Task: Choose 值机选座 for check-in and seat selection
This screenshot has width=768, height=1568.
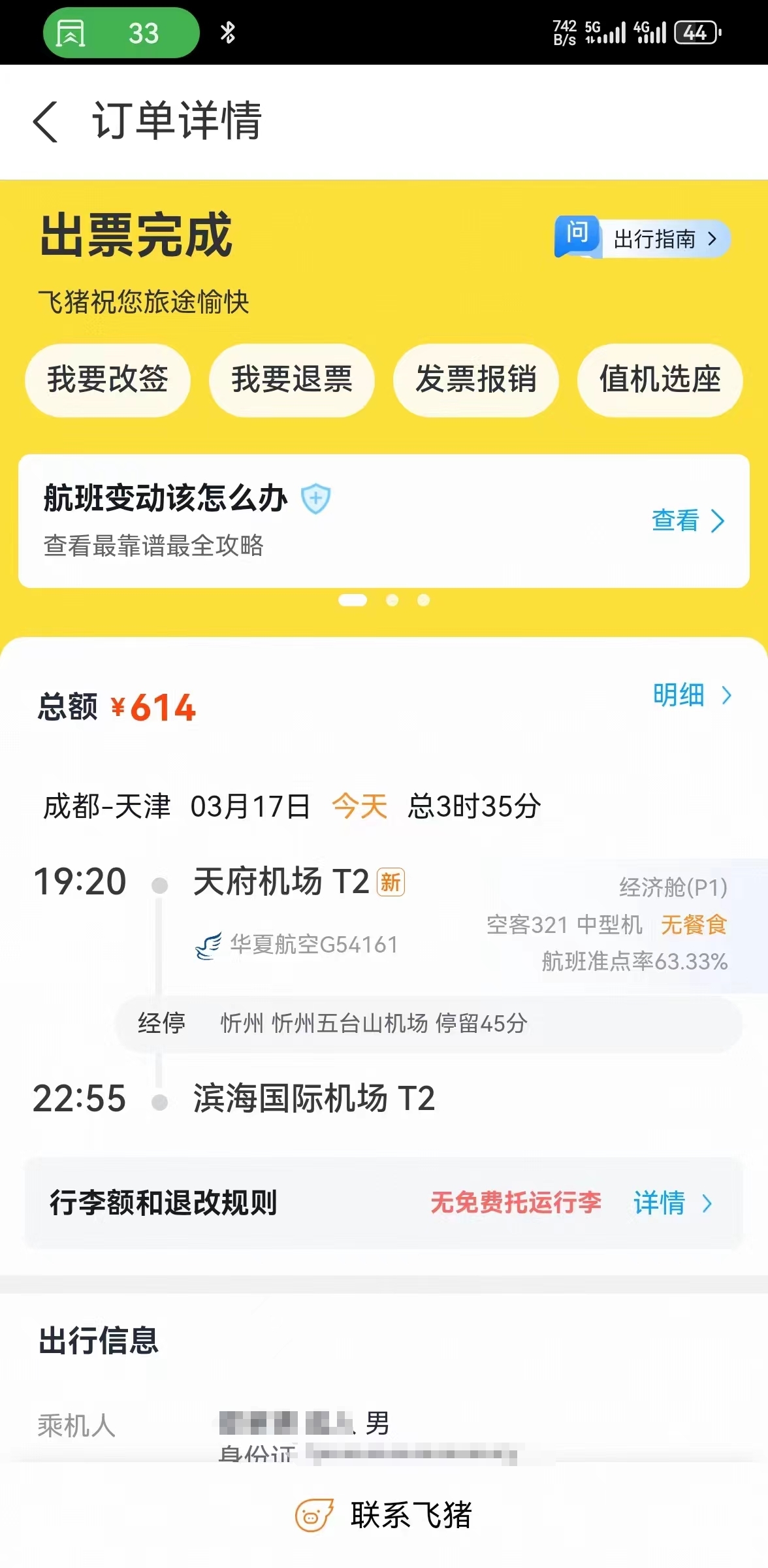Action: tap(660, 380)
